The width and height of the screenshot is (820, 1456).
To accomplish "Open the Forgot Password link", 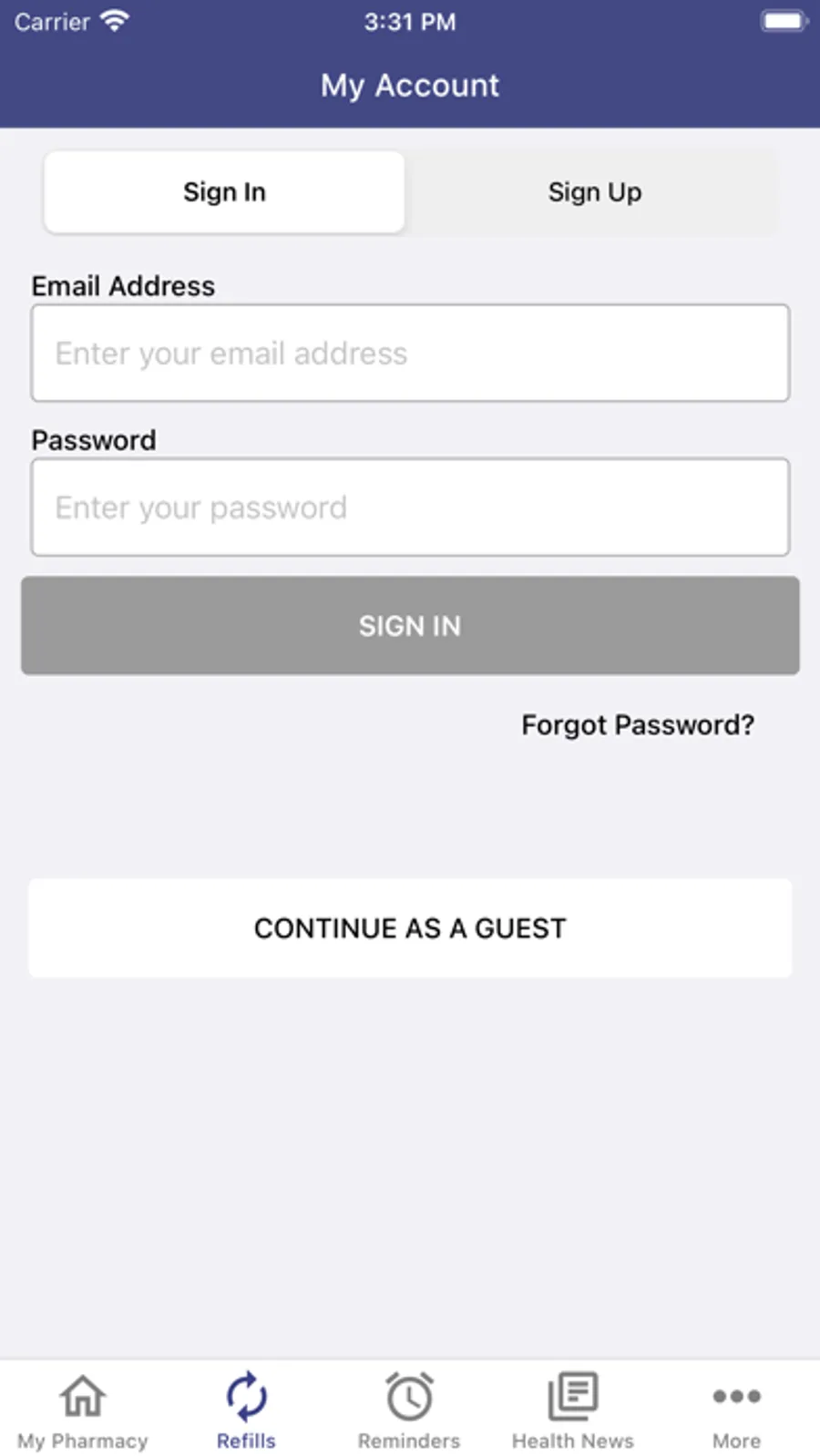I will click(638, 724).
